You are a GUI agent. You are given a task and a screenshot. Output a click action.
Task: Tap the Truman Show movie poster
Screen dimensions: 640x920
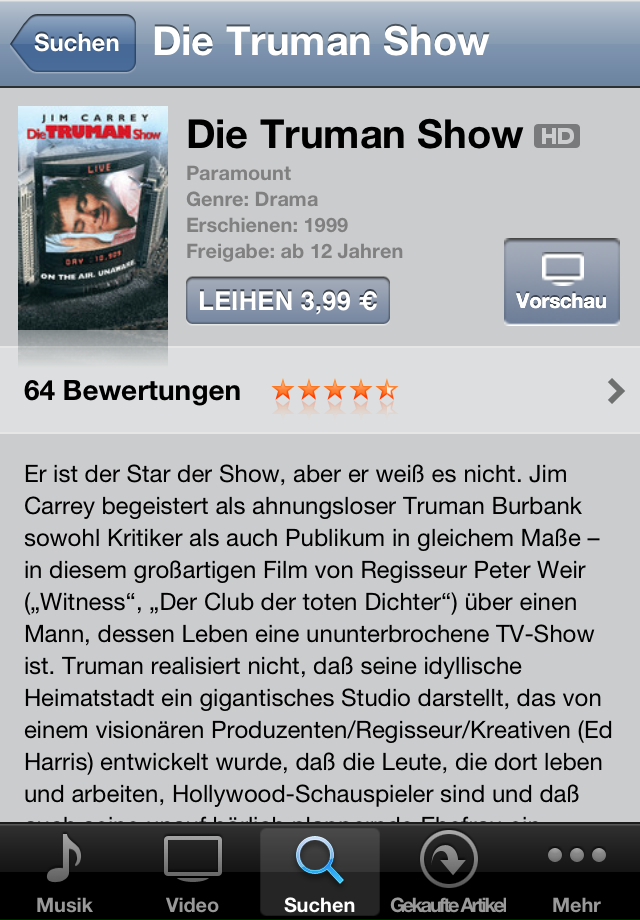coord(93,218)
